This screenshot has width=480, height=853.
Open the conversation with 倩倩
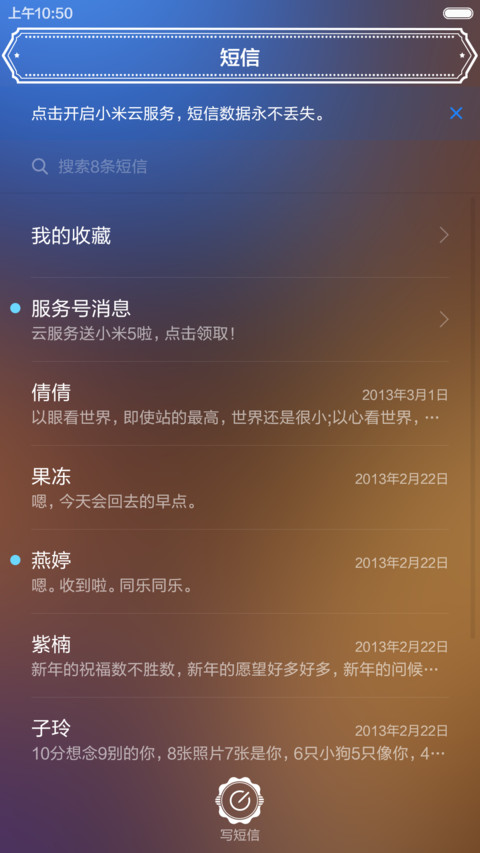tap(240, 404)
